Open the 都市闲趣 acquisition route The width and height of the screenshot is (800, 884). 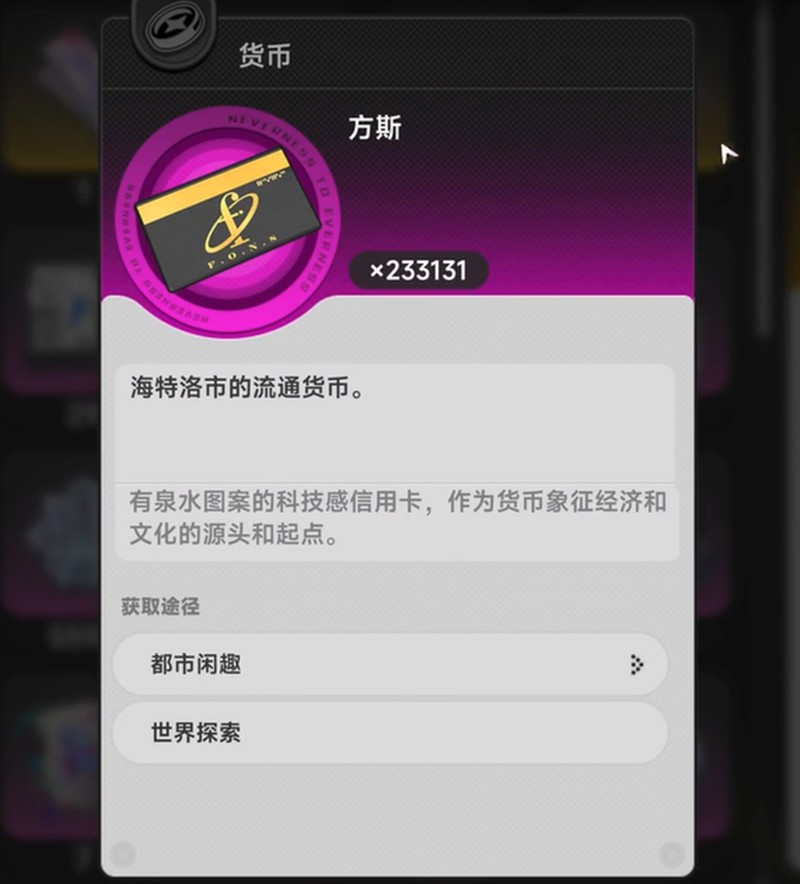click(x=390, y=664)
